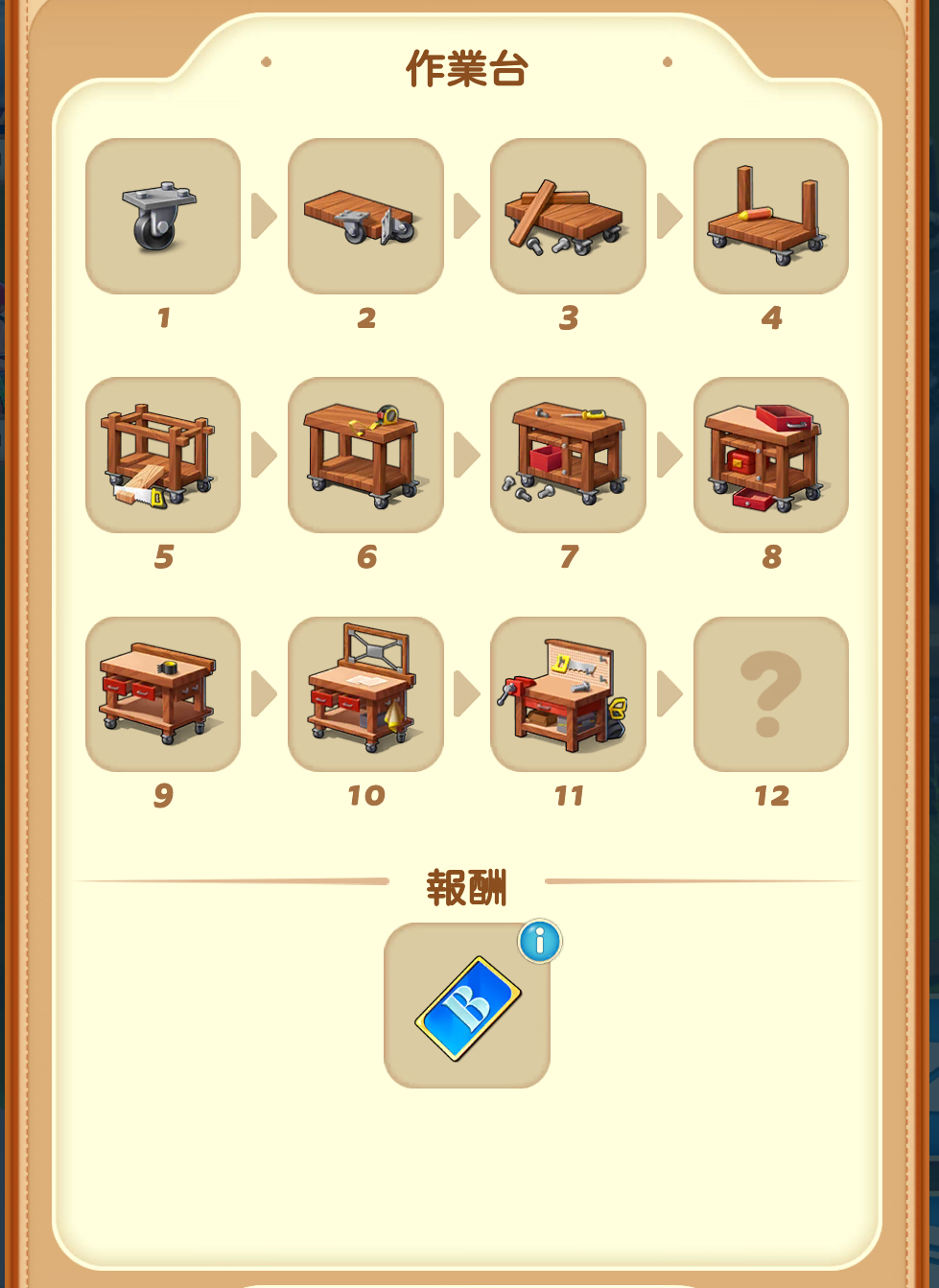Tap the blue B card reward

467,1006
